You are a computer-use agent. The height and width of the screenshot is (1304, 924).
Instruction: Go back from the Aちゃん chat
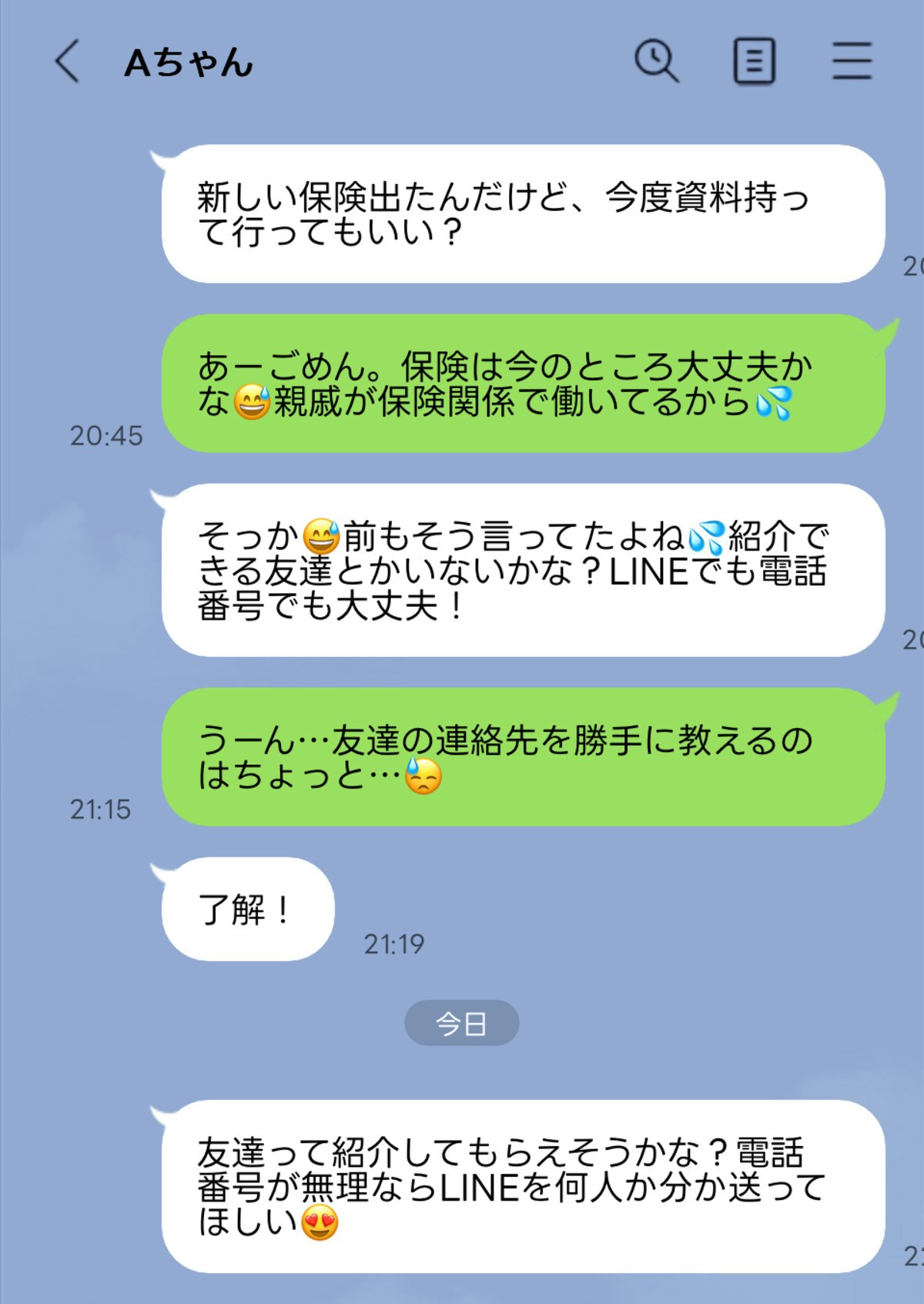[x=68, y=61]
